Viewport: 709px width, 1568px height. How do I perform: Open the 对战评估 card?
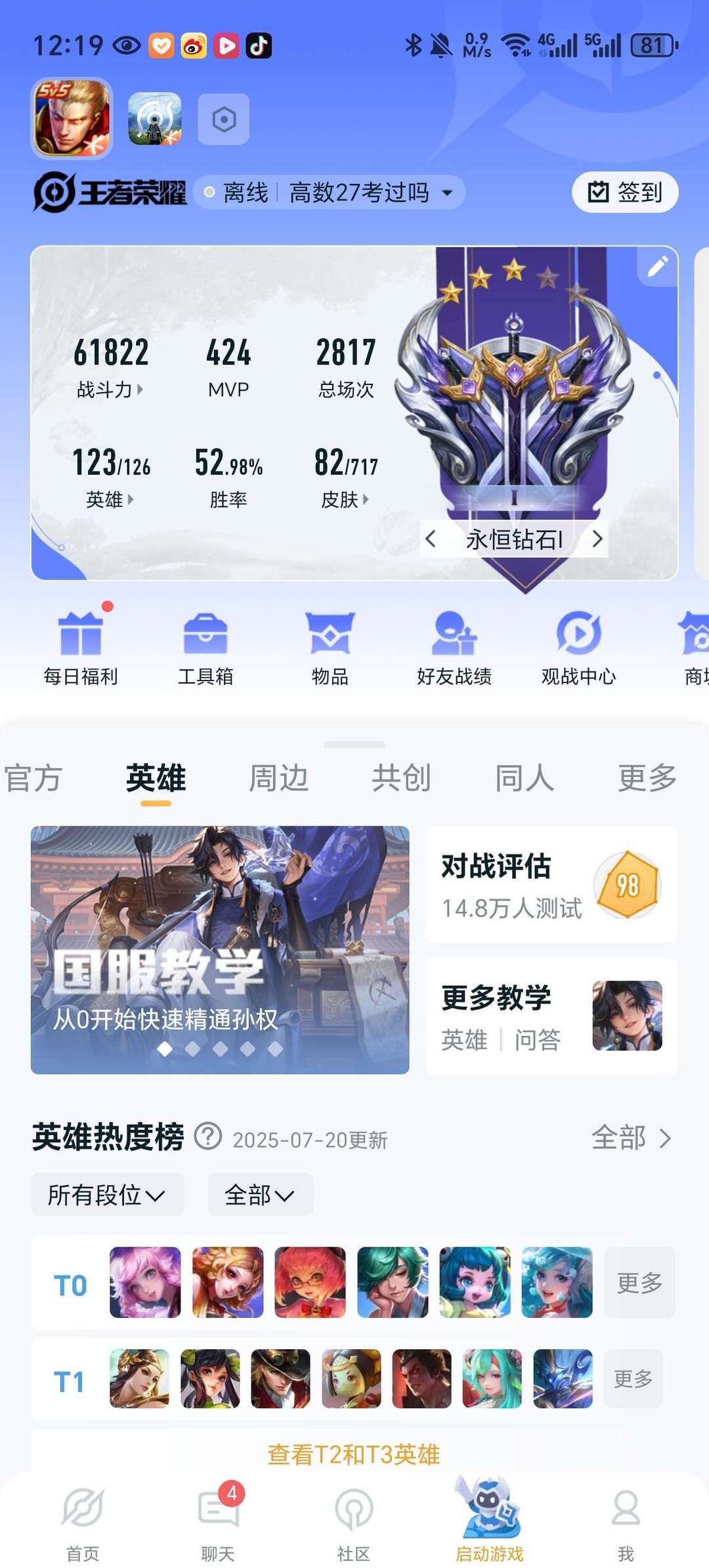(551, 885)
